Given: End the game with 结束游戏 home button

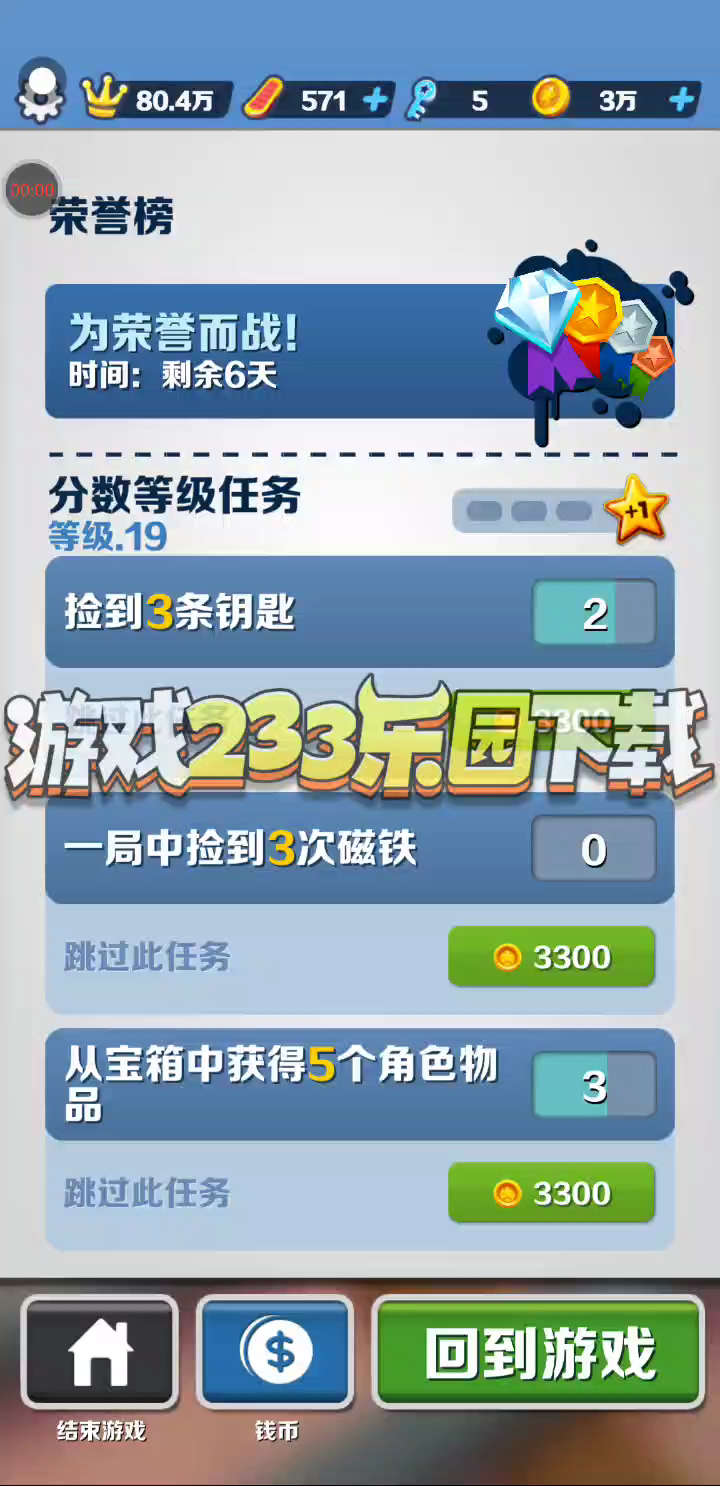Looking at the screenshot, I should coord(100,1353).
